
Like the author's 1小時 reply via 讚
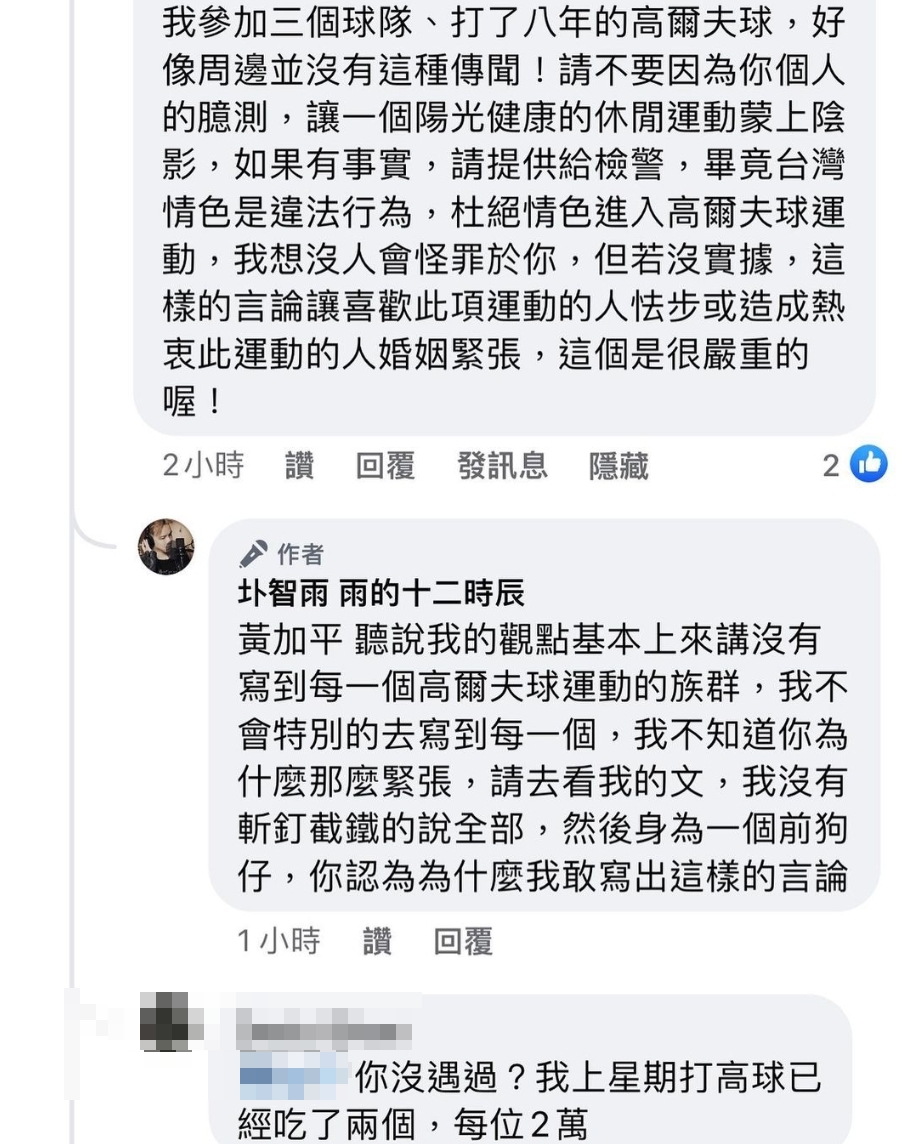[377, 941]
